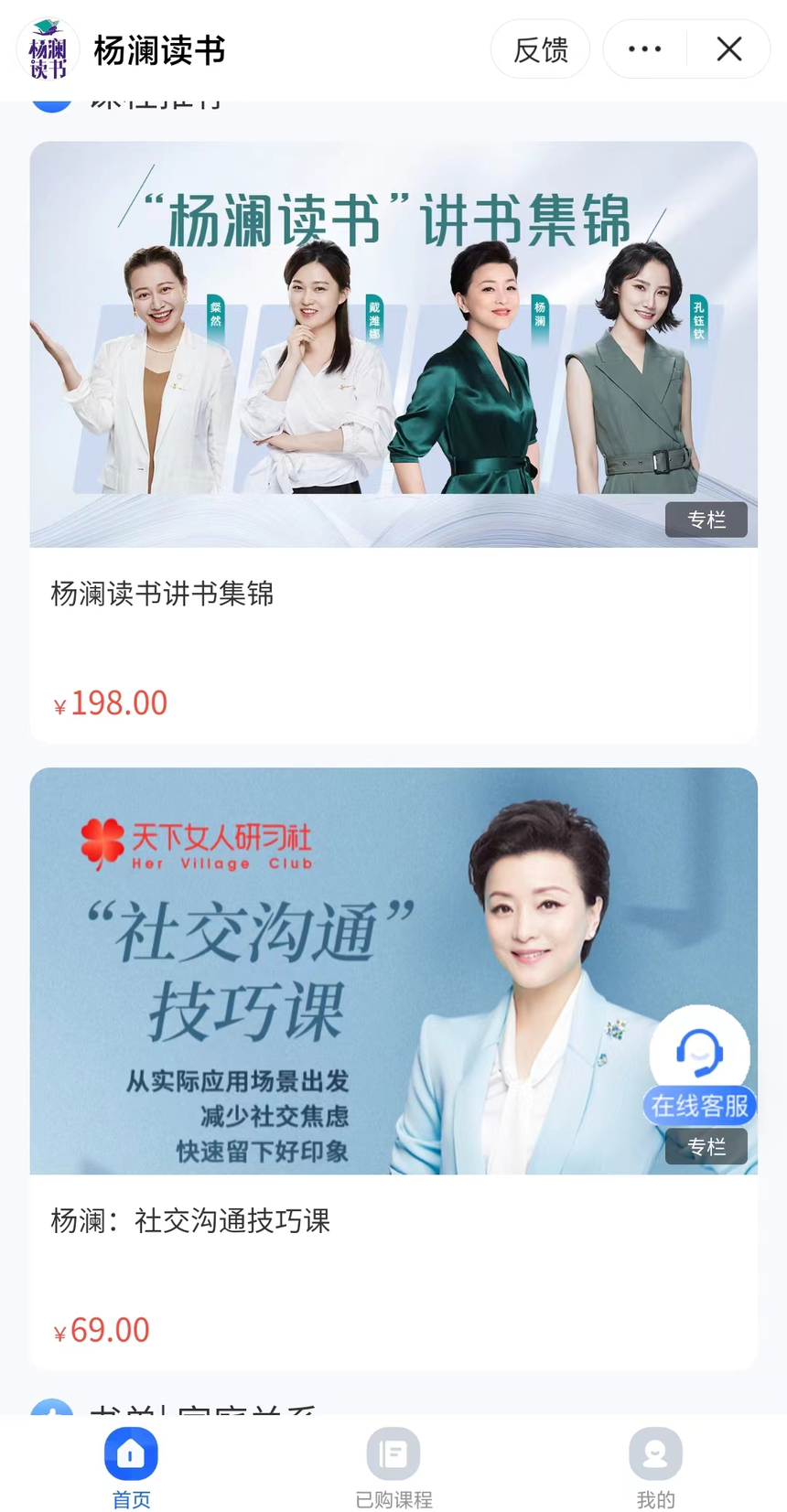Switch to the 首页 home tab
787x1512 pixels.
tap(131, 1465)
